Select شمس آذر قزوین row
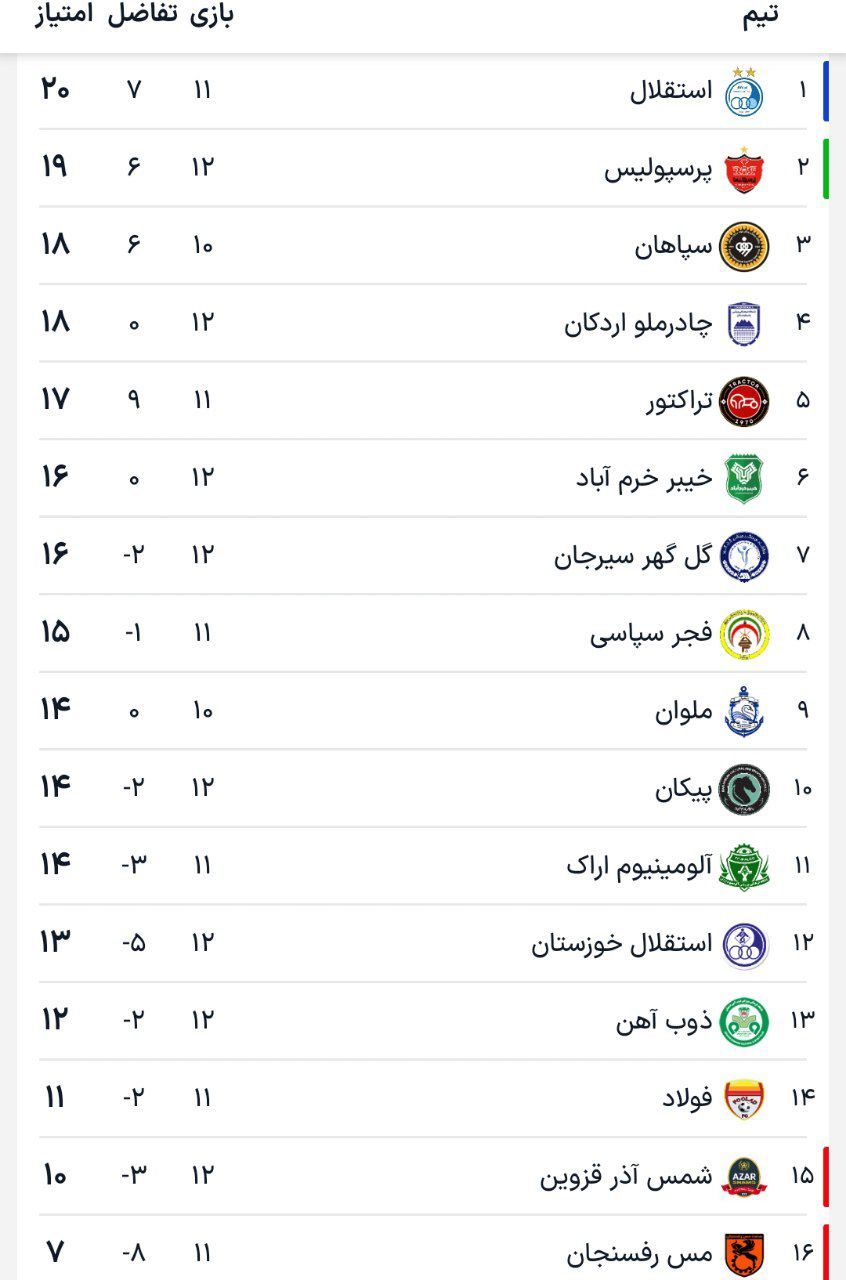Image resolution: width=846 pixels, height=1280 pixels. pos(423,1176)
